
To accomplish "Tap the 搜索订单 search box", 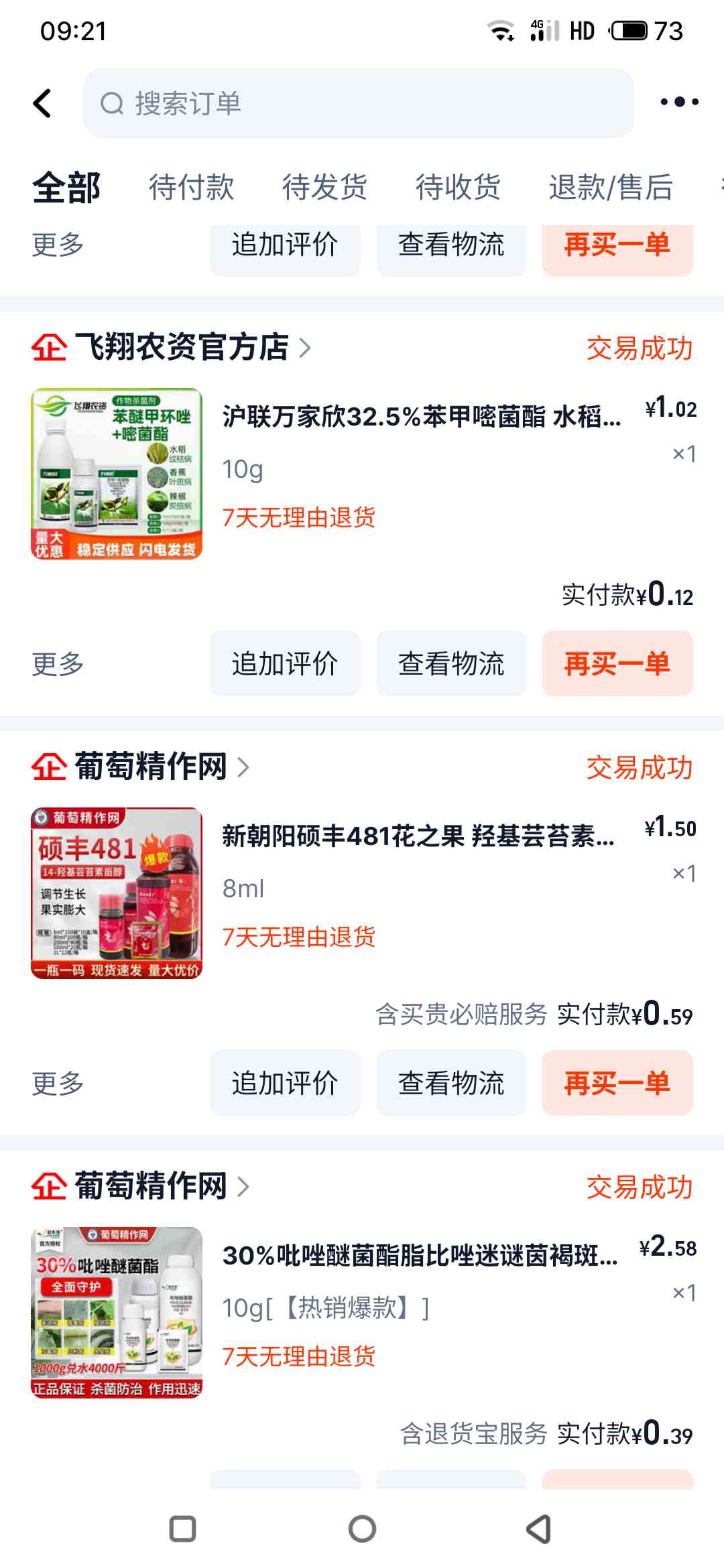I will tap(359, 103).
